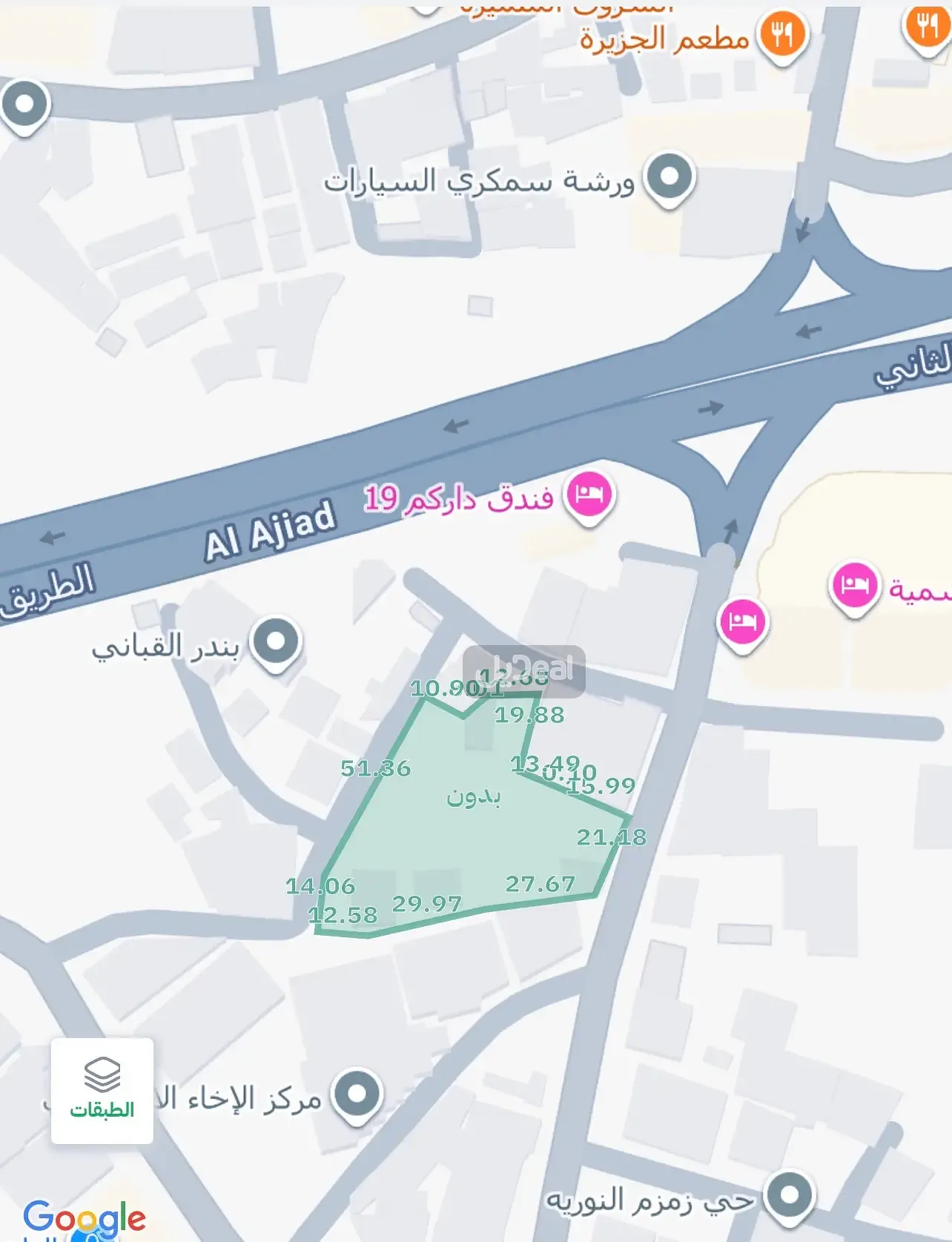Click the 29.97 dimension label on the parcel
The image size is (952, 1242).
(x=426, y=903)
